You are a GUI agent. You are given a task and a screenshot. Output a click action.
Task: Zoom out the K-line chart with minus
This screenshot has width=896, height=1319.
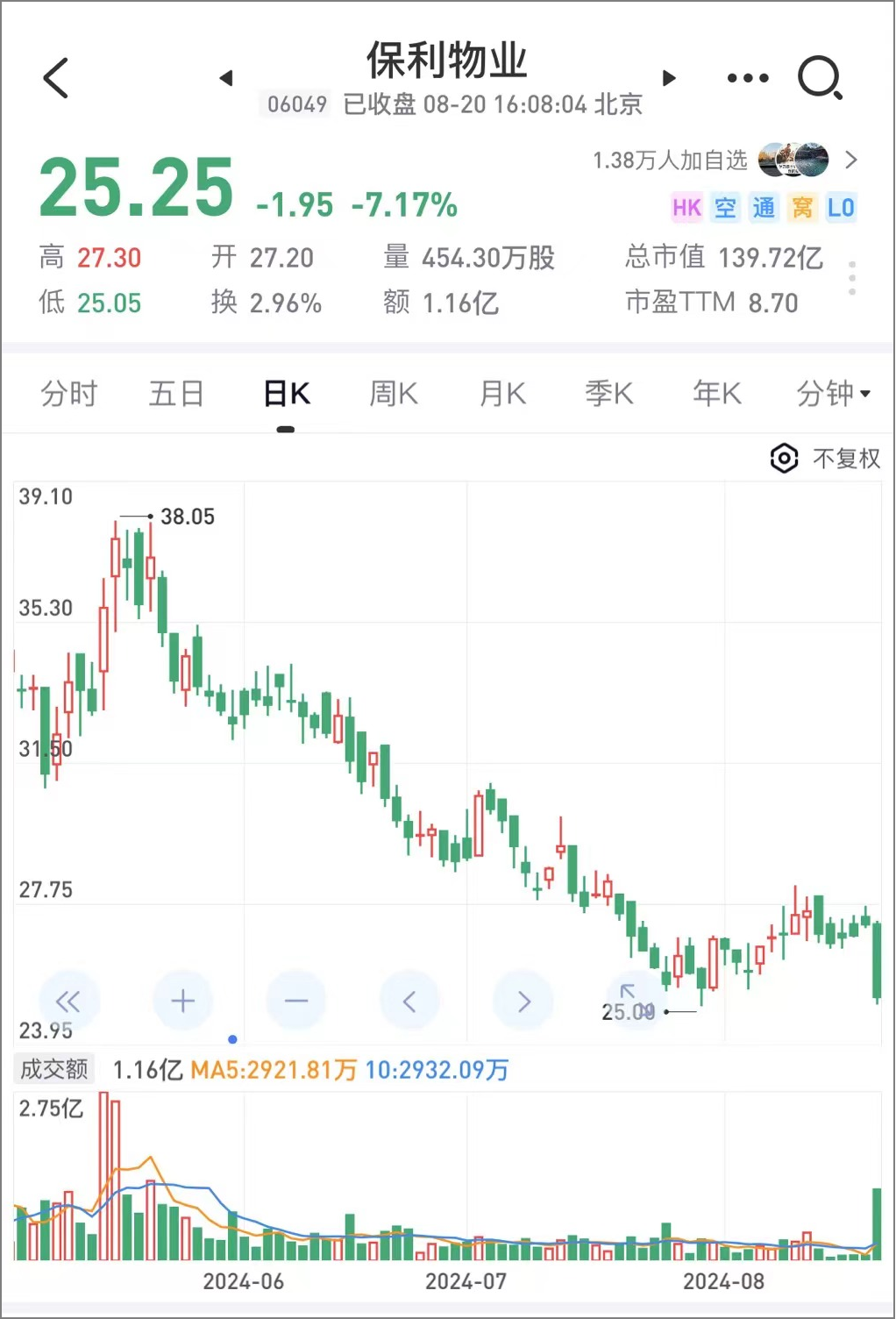pyautogui.click(x=296, y=1001)
